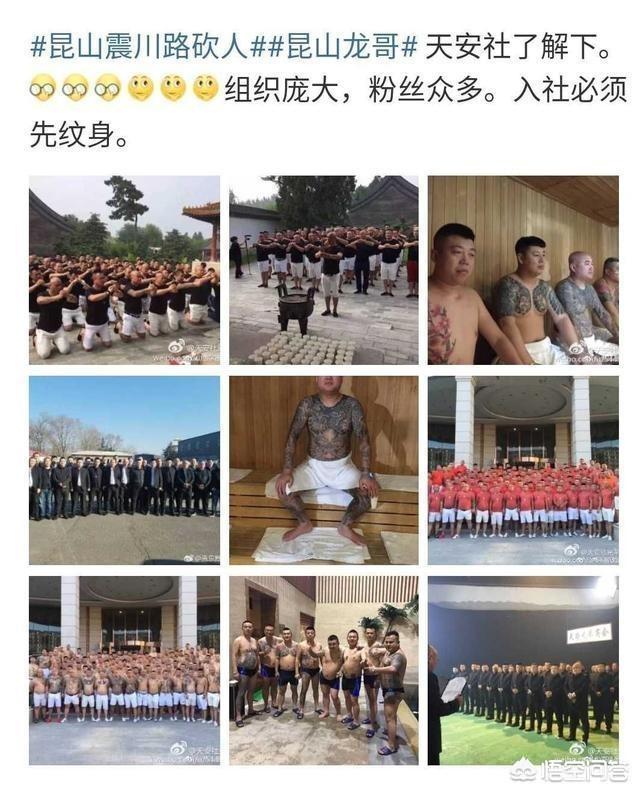
Task: View group photo in red shirts
Action: pos(523,470)
